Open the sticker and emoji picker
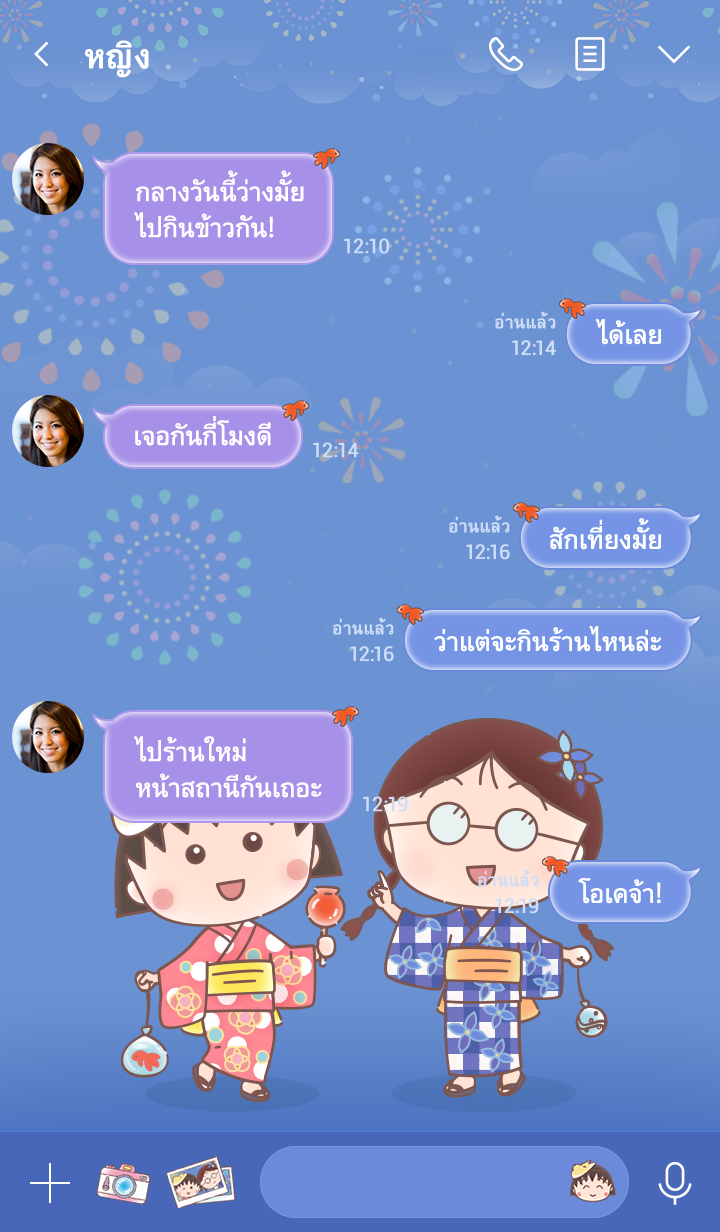 pos(591,1182)
